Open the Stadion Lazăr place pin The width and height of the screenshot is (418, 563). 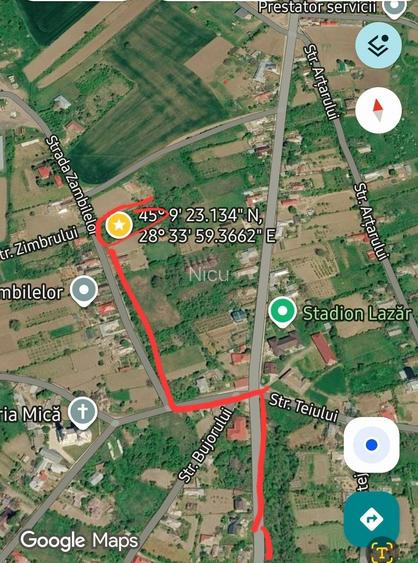click(x=283, y=312)
